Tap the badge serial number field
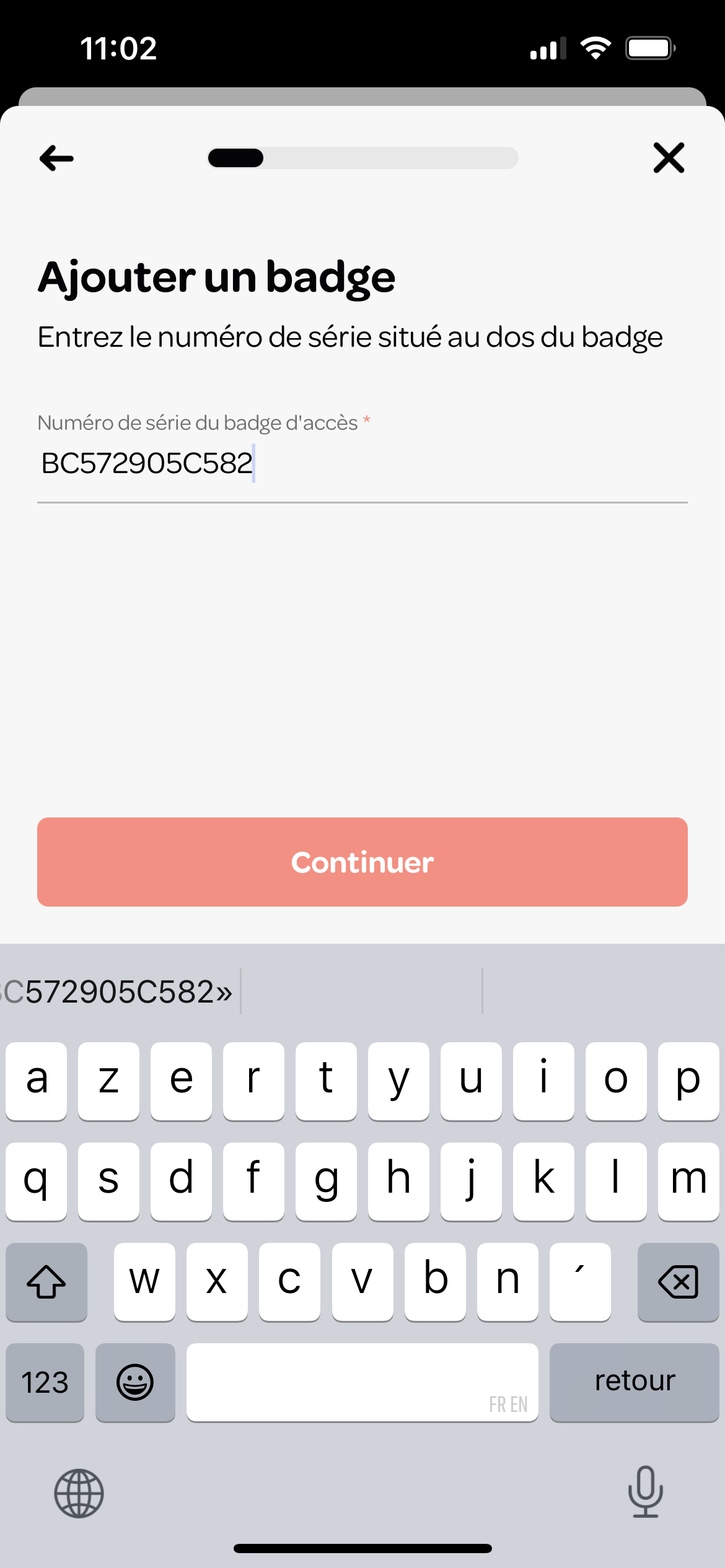 (362, 463)
